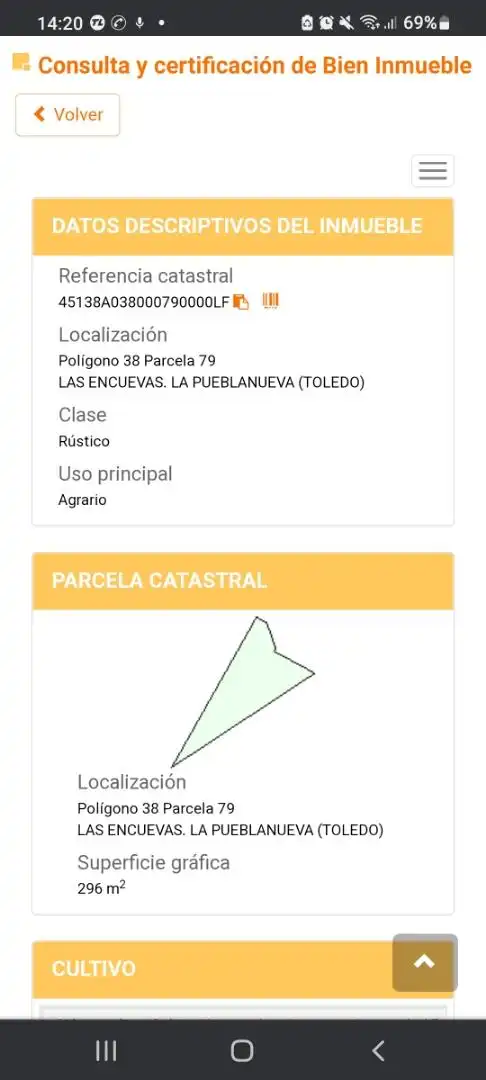Open the parcel shape map
This screenshot has width=486, height=1080.
[243, 691]
